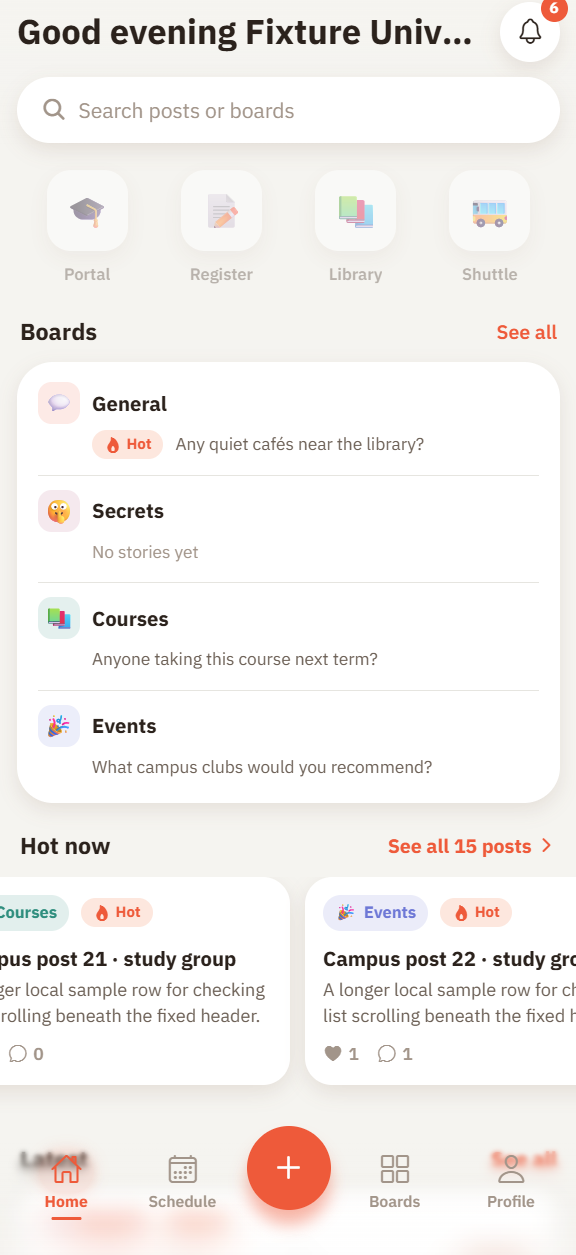This screenshot has height=1255, width=576.
Task: Create a new post with plus button
Action: (x=289, y=1168)
